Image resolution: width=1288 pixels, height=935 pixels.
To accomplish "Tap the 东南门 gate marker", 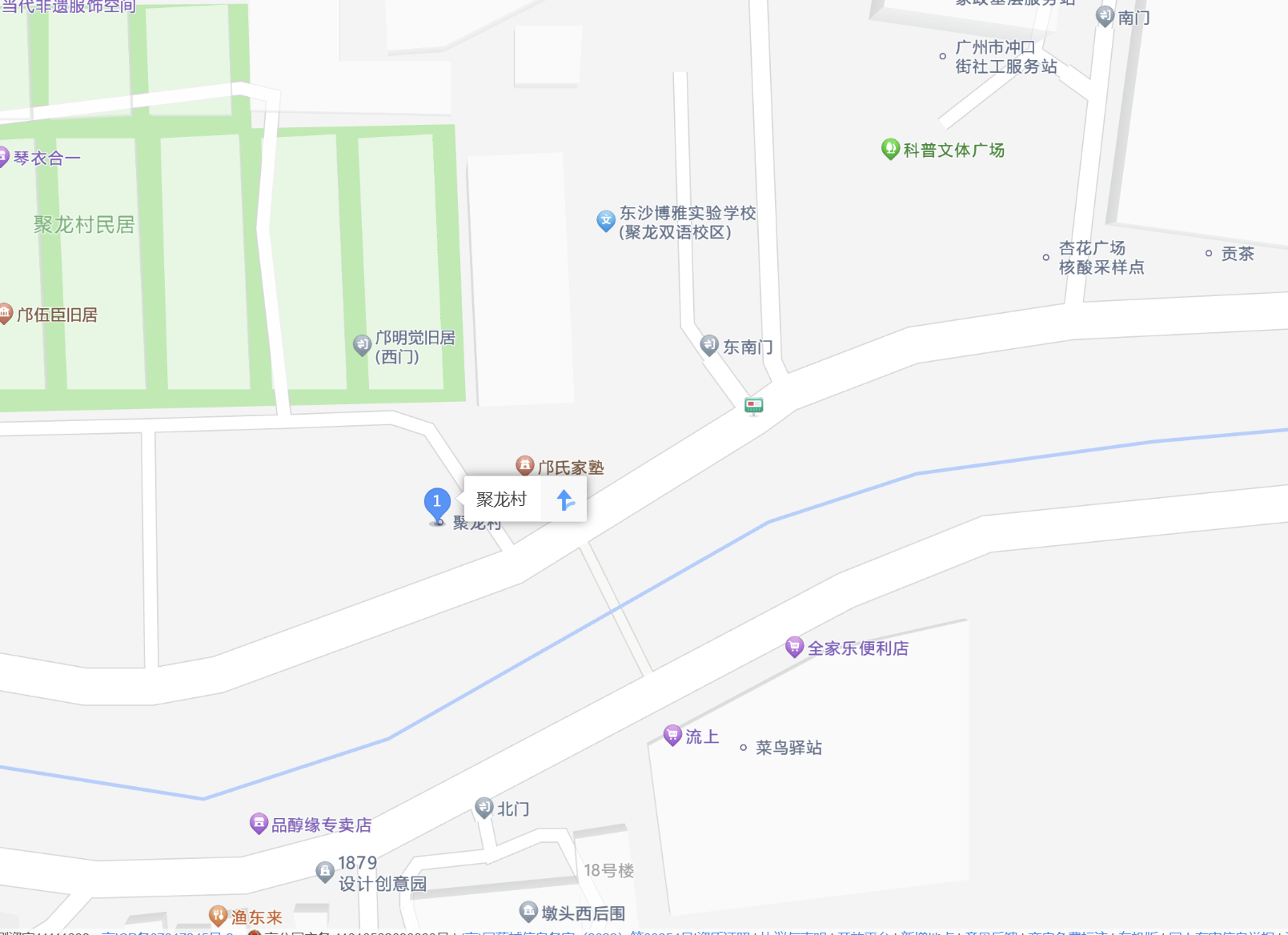I will pyautogui.click(x=709, y=346).
